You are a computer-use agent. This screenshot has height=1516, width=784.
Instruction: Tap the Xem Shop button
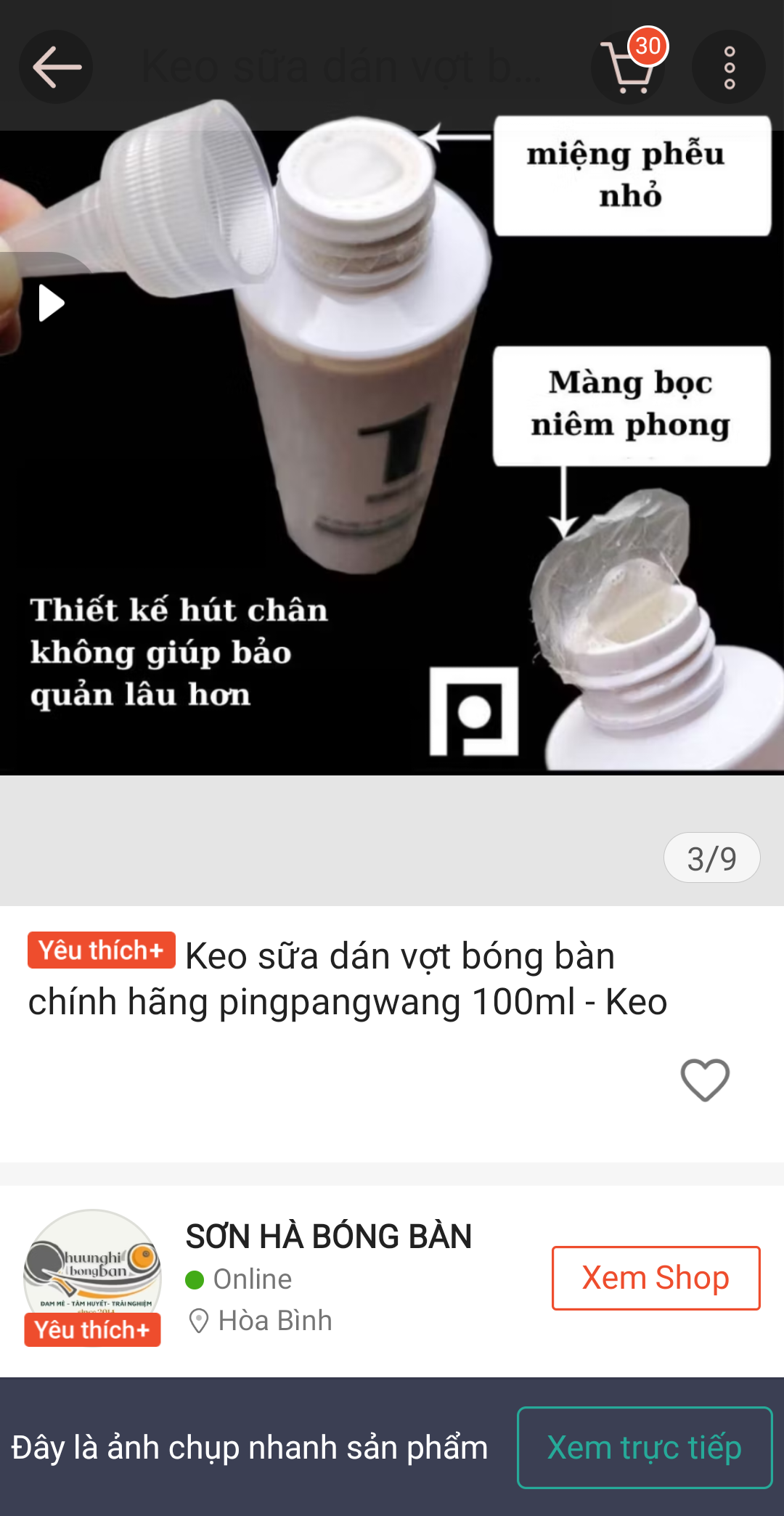(656, 1278)
